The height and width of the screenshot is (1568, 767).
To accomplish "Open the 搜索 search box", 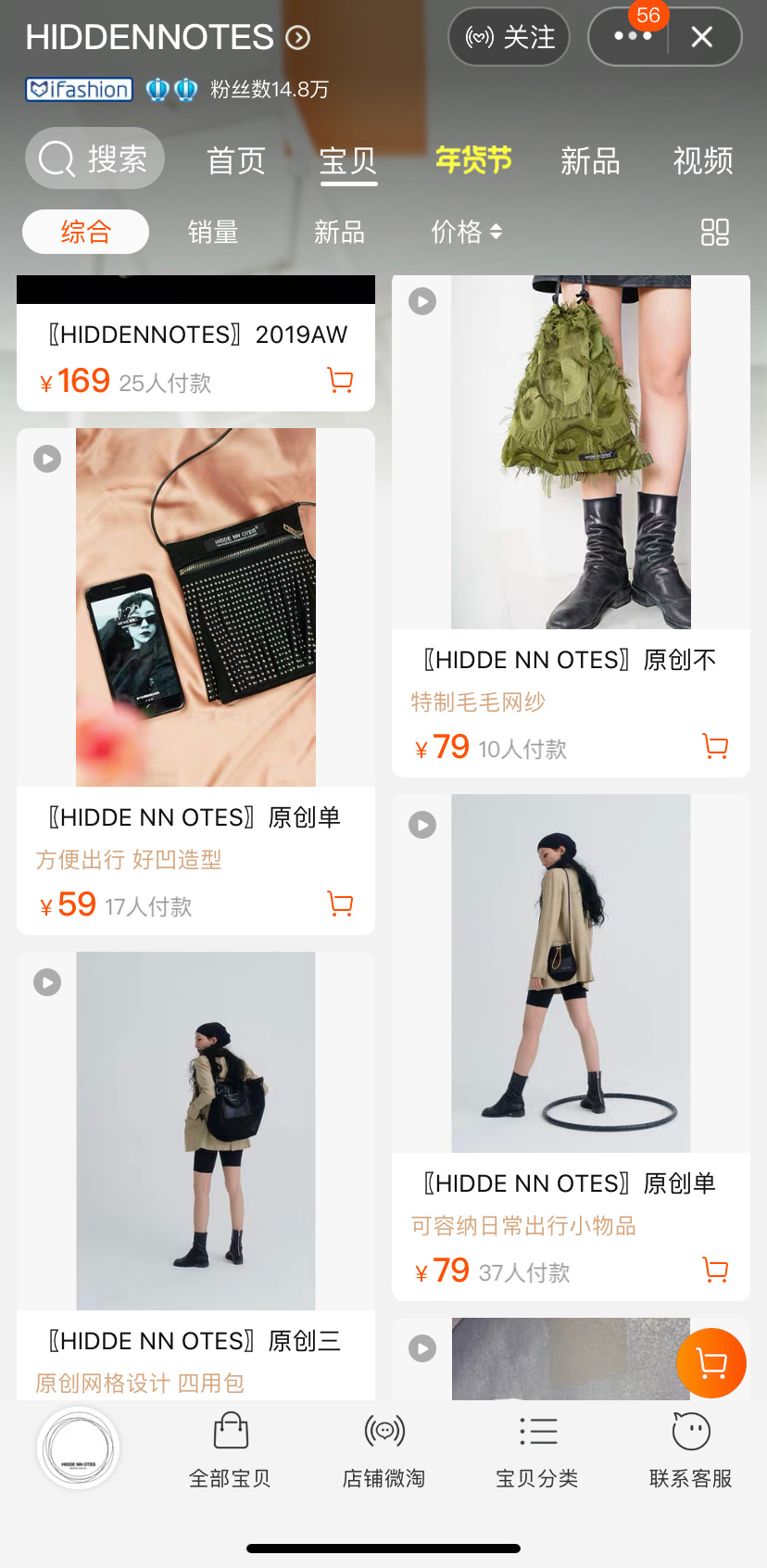I will pos(94,158).
